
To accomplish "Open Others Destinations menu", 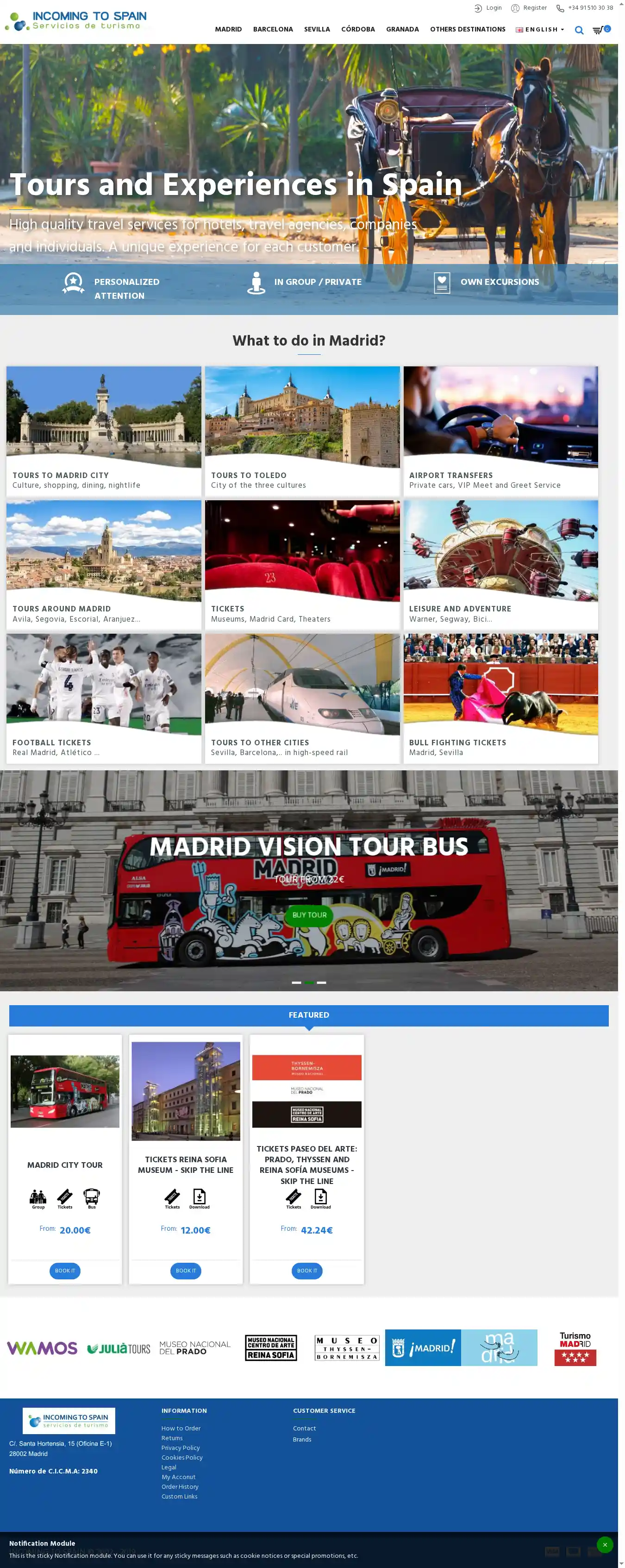I will (468, 29).
